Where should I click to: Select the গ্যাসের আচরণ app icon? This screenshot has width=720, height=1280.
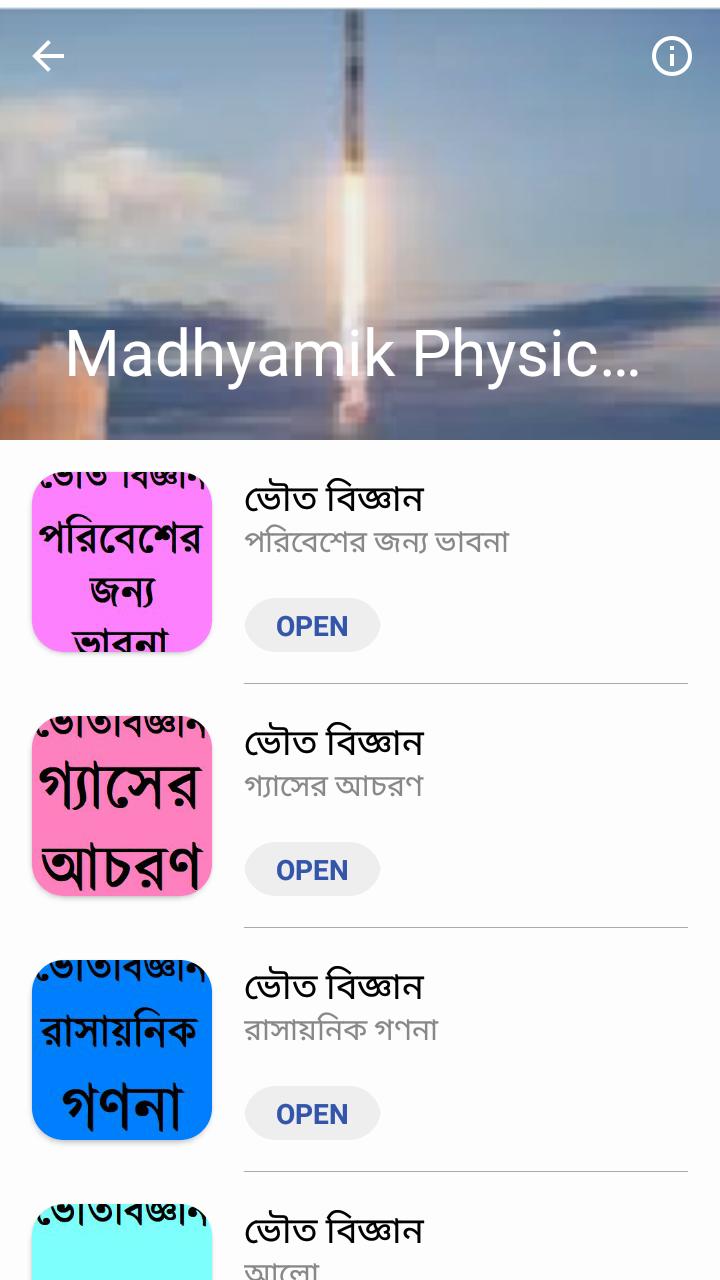pyautogui.click(x=122, y=806)
